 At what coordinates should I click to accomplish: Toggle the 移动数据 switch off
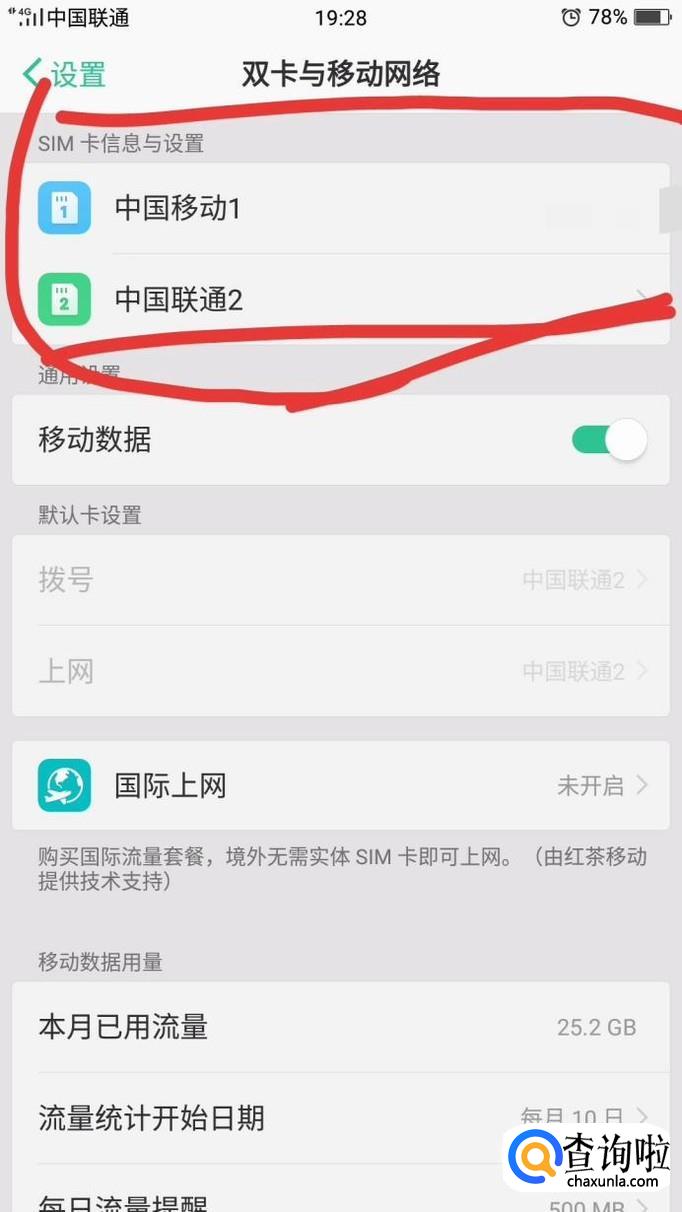pyautogui.click(x=609, y=439)
